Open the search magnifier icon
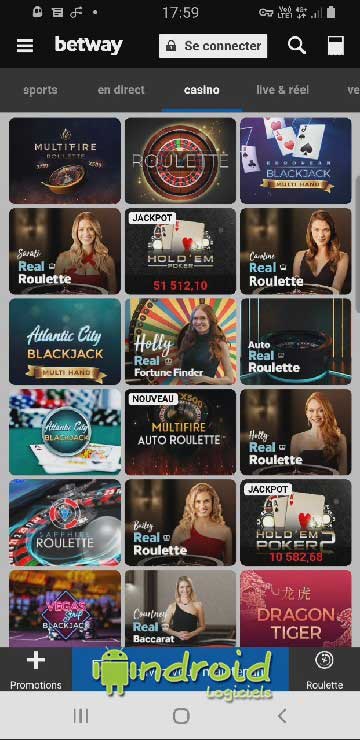Image resolution: width=360 pixels, height=740 pixels. [297, 46]
